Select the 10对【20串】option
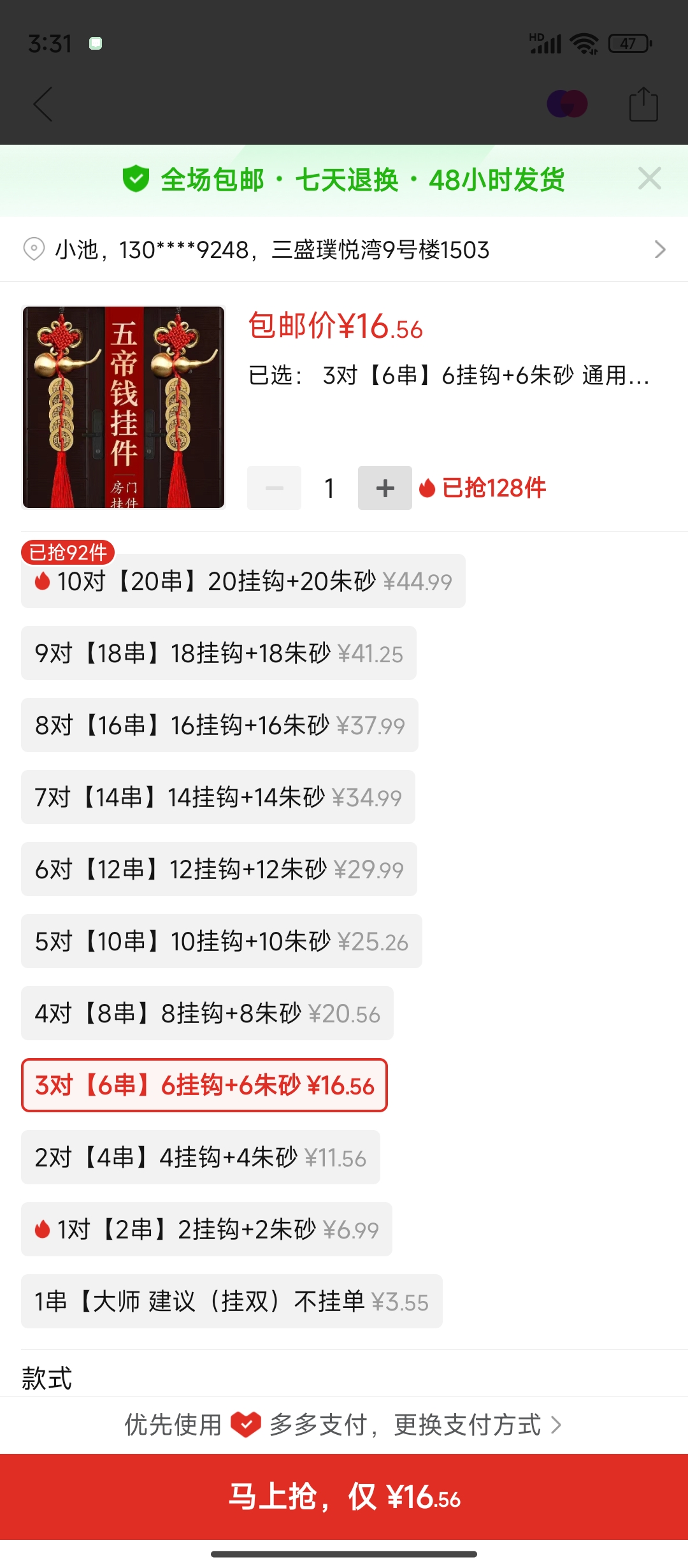The image size is (688, 1568). (x=243, y=581)
